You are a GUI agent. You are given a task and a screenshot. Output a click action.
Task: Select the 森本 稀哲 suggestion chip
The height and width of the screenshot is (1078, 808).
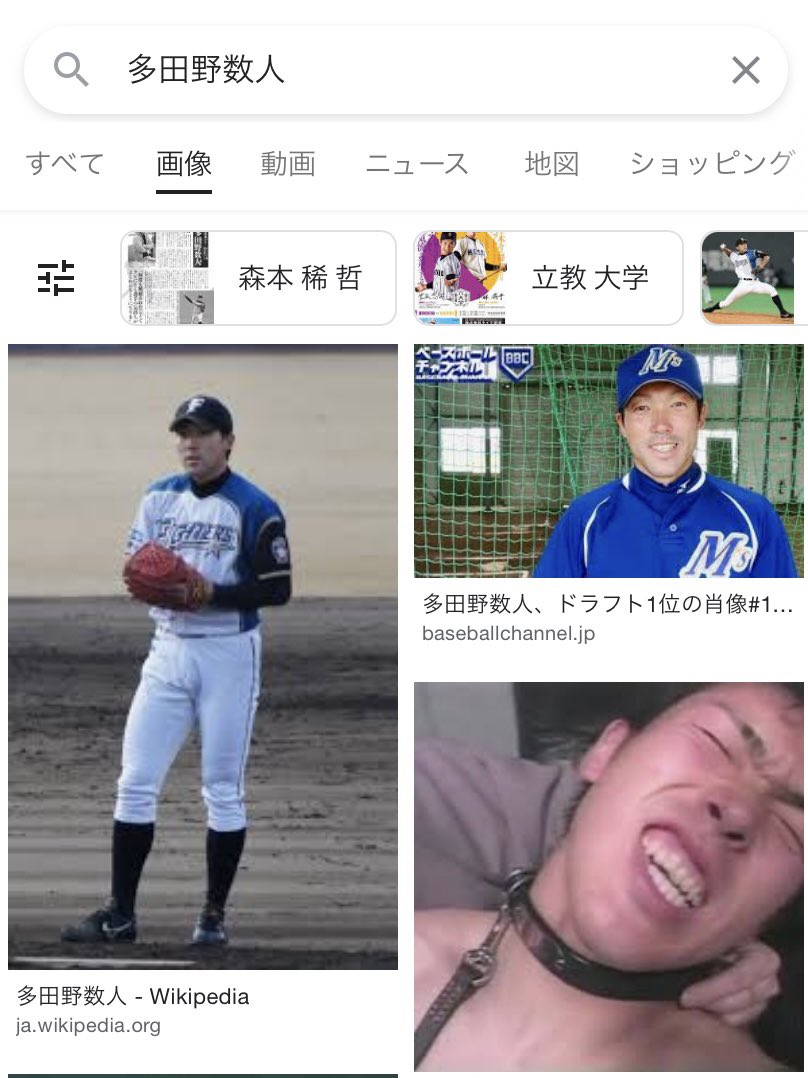tap(258, 278)
